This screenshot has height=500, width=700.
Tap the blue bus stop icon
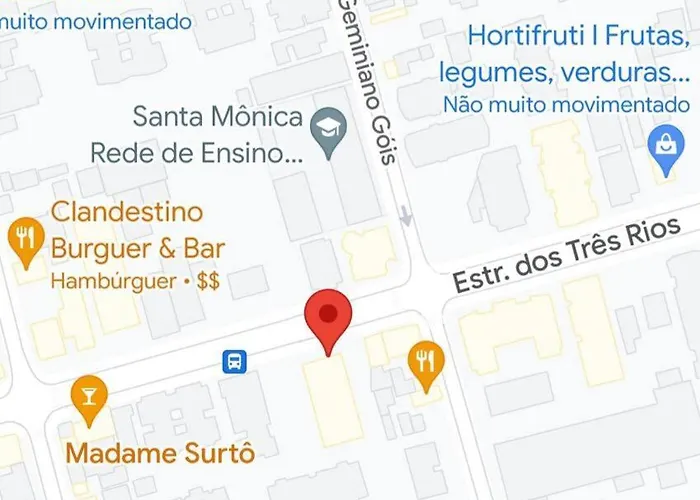click(x=234, y=361)
